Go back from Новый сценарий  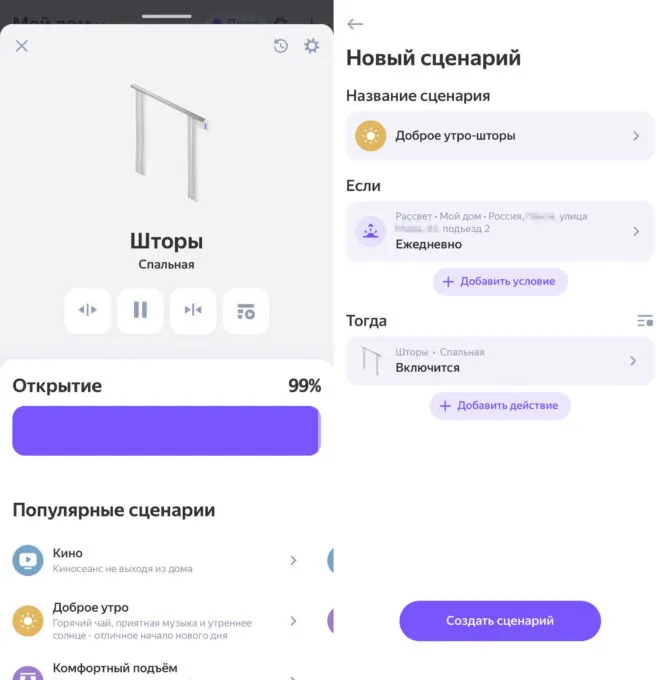pos(355,24)
